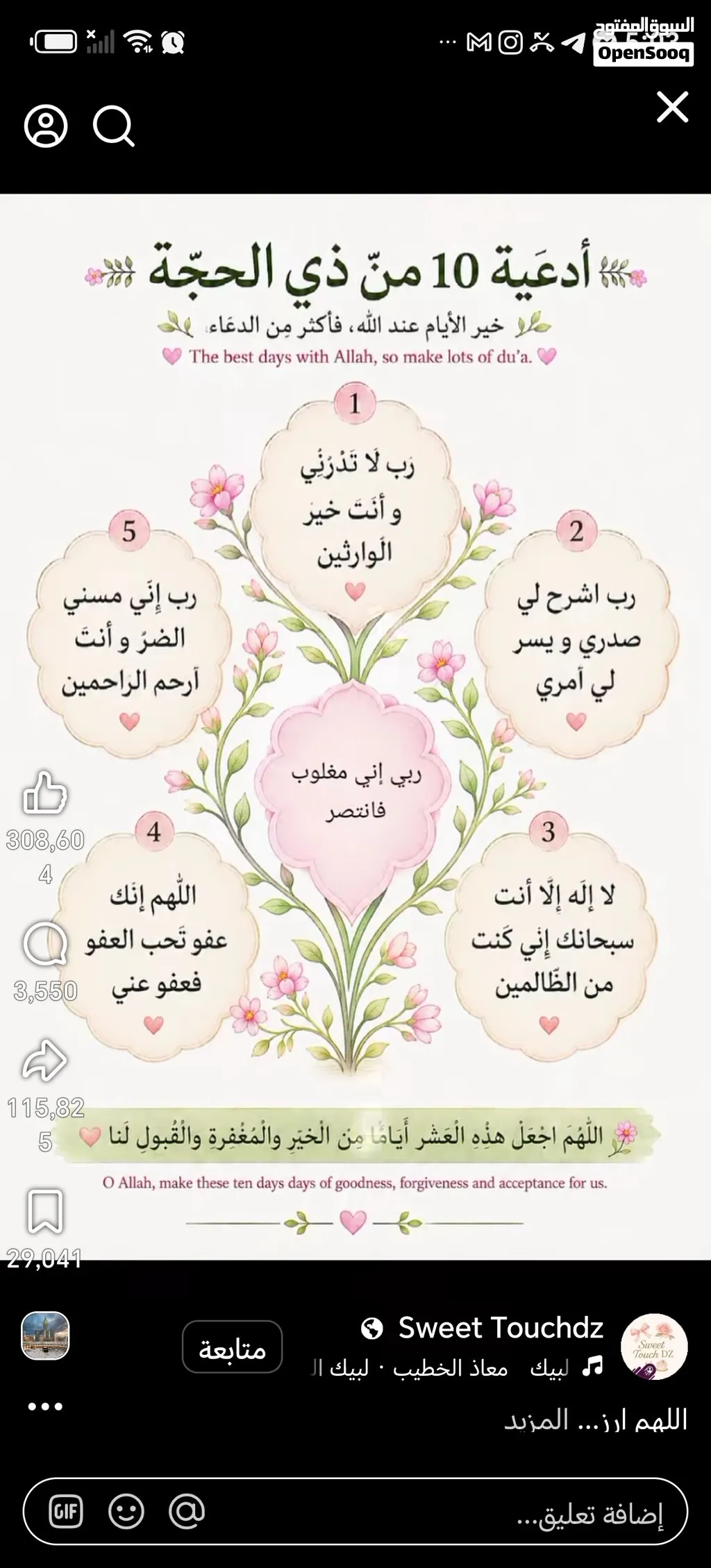Image resolution: width=711 pixels, height=1568 pixels.
Task: Open the emoji picker in comment bar
Action: [126, 1511]
